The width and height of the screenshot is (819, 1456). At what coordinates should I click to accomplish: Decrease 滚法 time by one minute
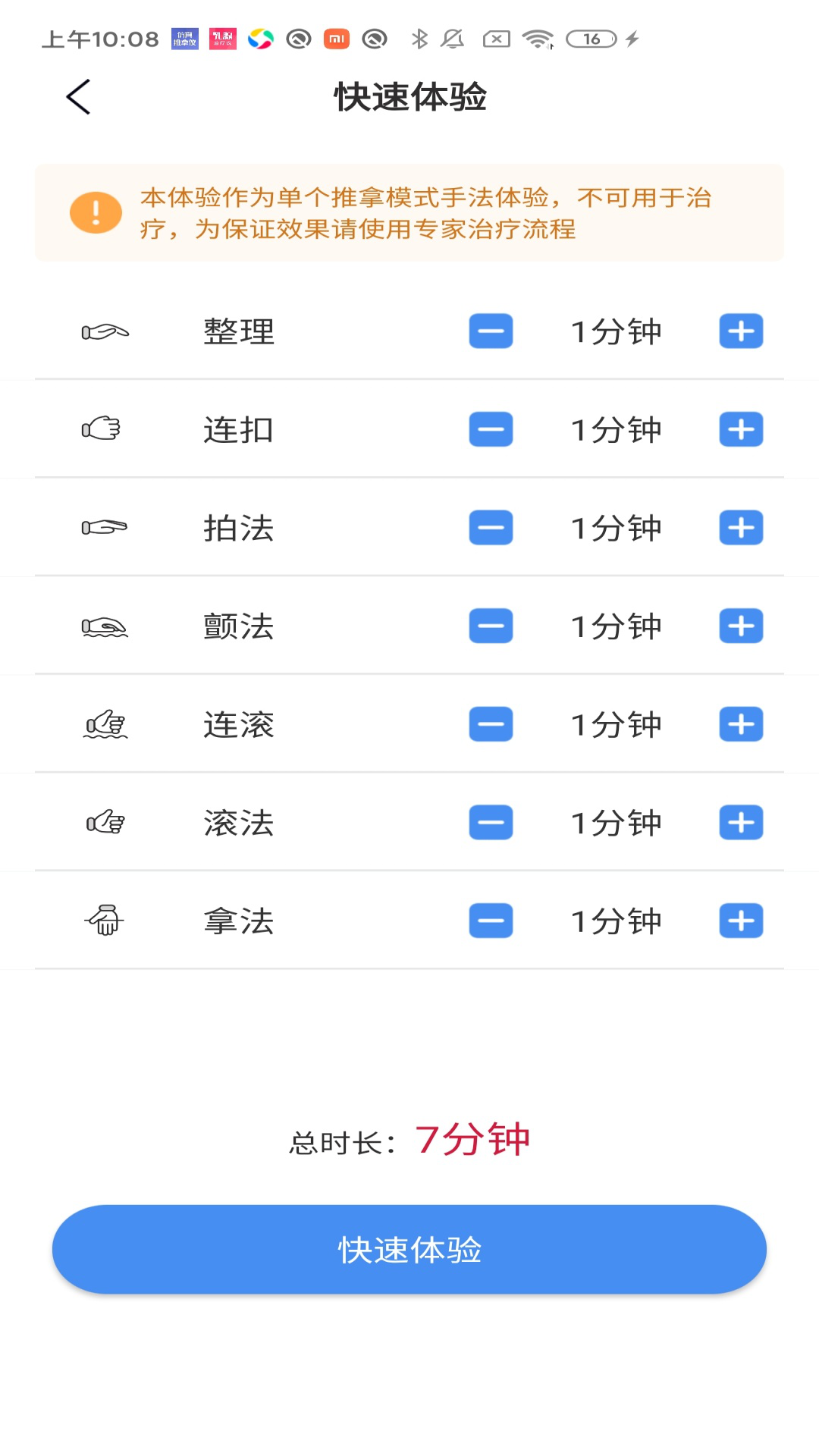click(x=491, y=822)
